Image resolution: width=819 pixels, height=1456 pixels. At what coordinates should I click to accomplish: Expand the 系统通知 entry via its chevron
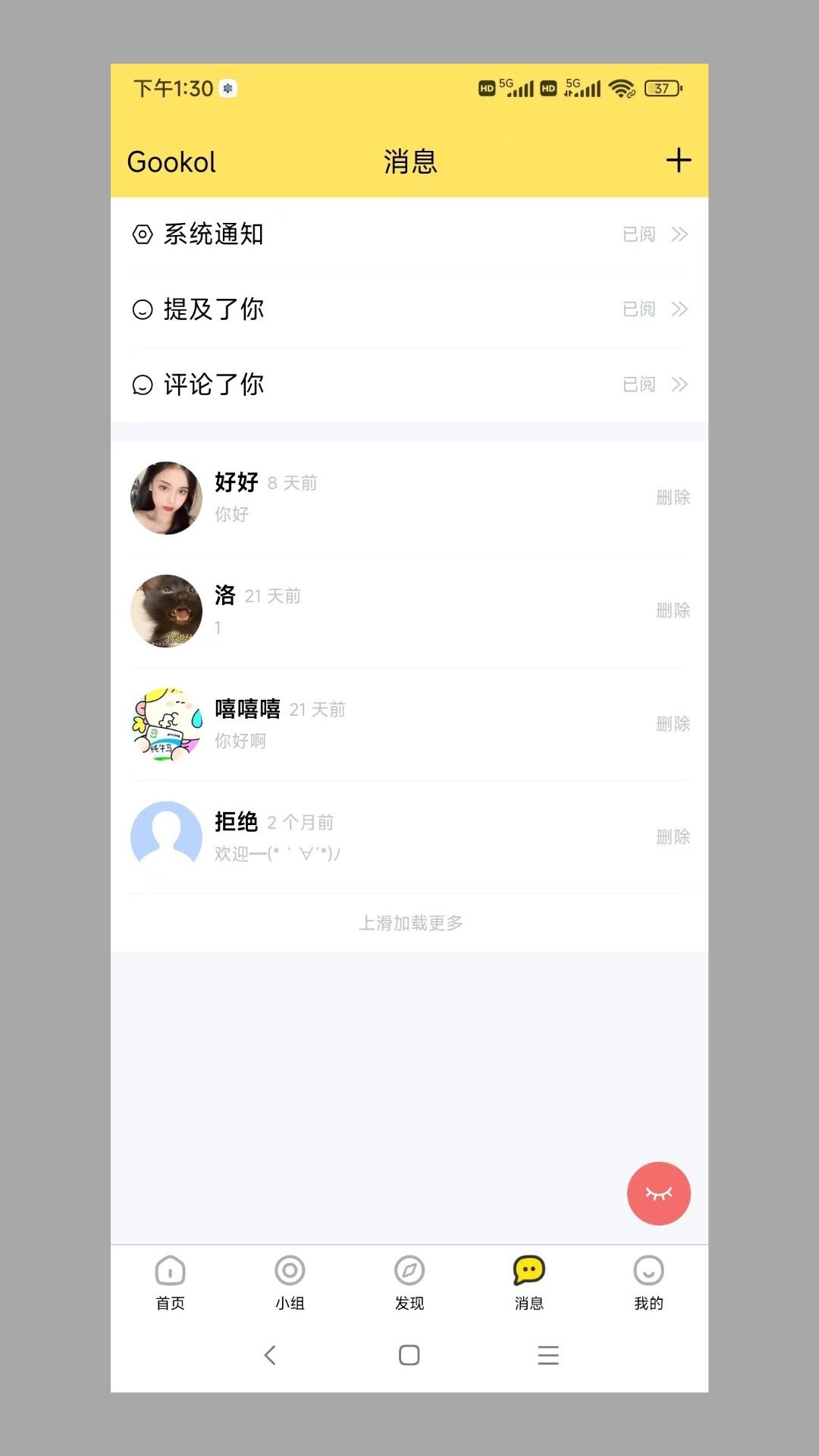coord(679,234)
